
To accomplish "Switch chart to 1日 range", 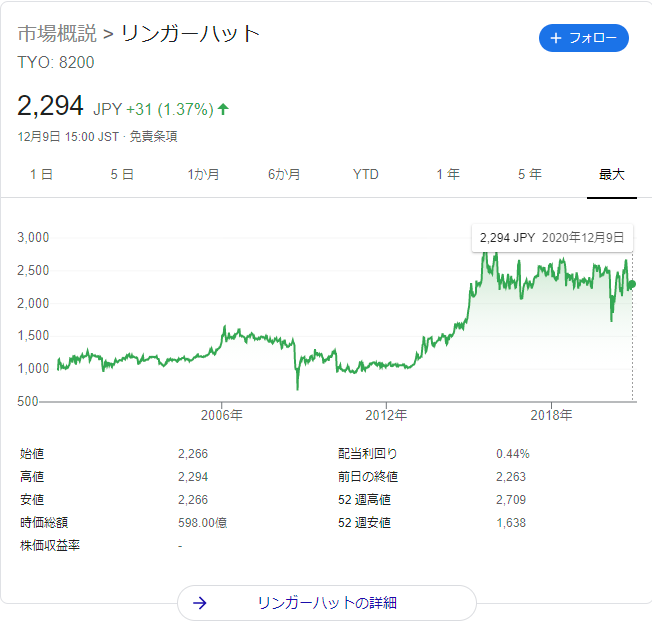I will (x=41, y=174).
